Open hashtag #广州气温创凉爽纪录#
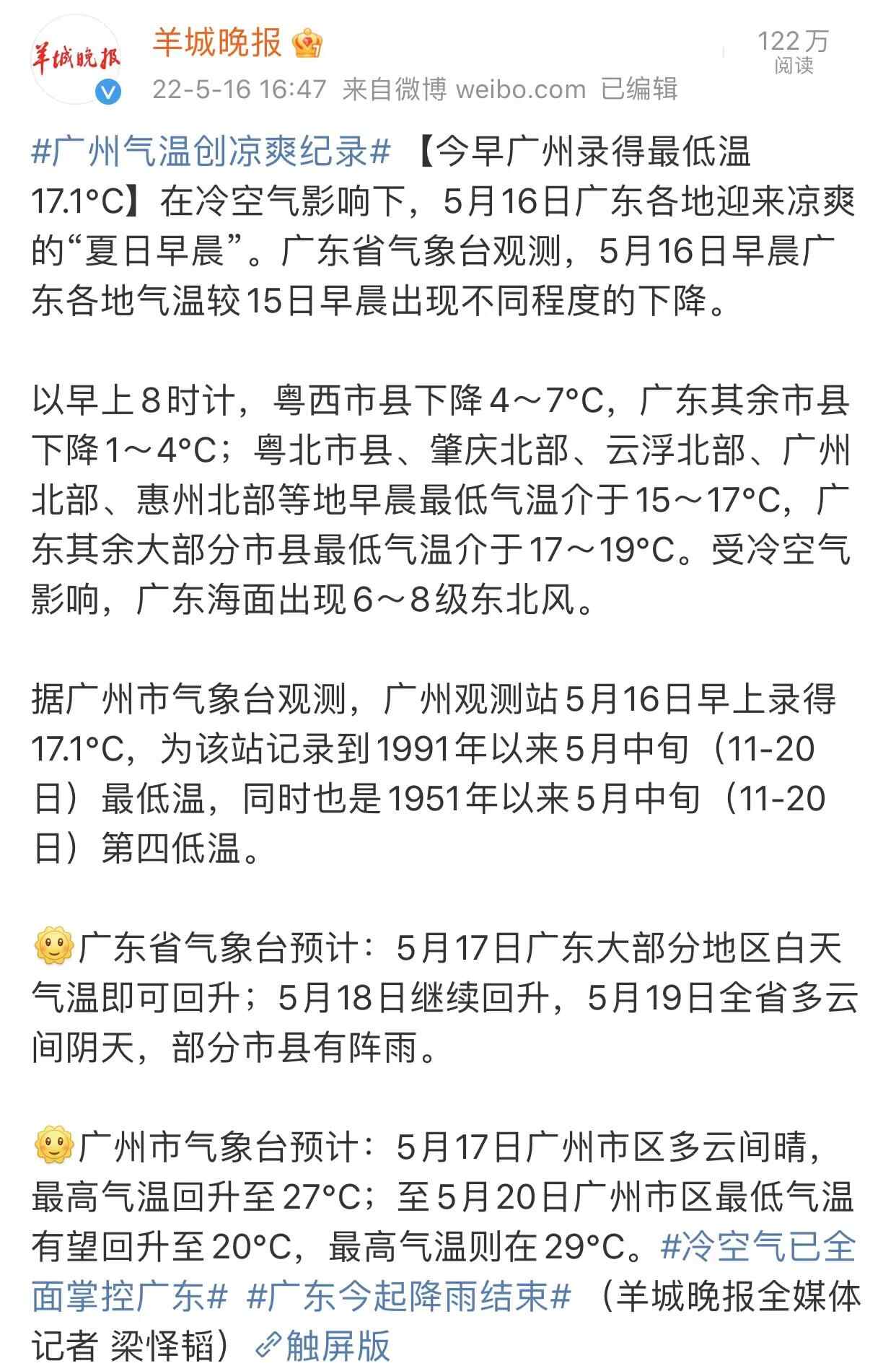Image resolution: width=896 pixels, height=1371 pixels. pyautogui.click(x=211, y=153)
